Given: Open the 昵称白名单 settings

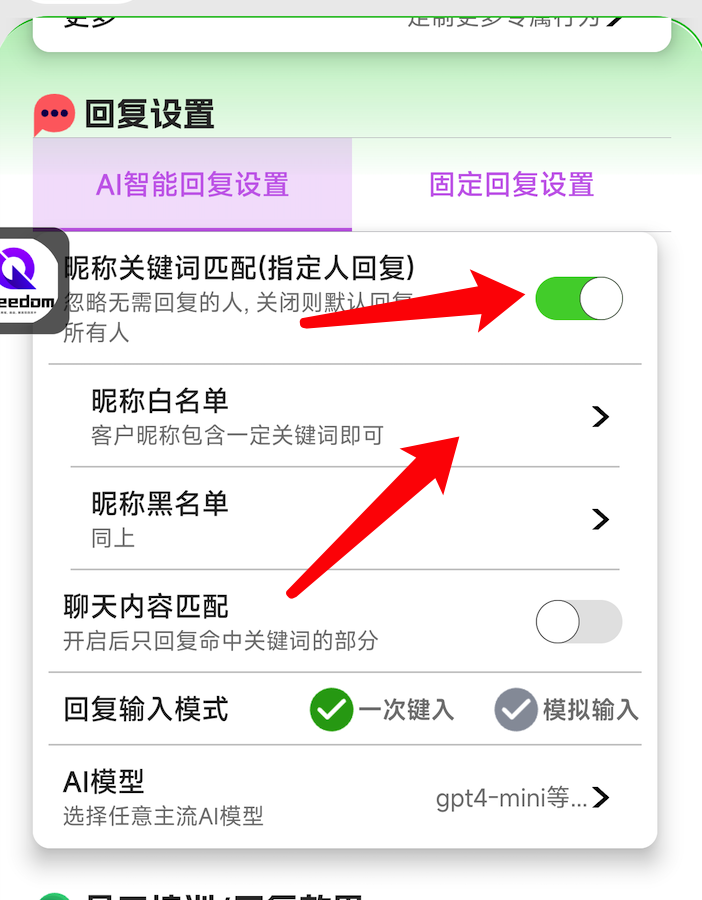Looking at the screenshot, I should point(345,416).
